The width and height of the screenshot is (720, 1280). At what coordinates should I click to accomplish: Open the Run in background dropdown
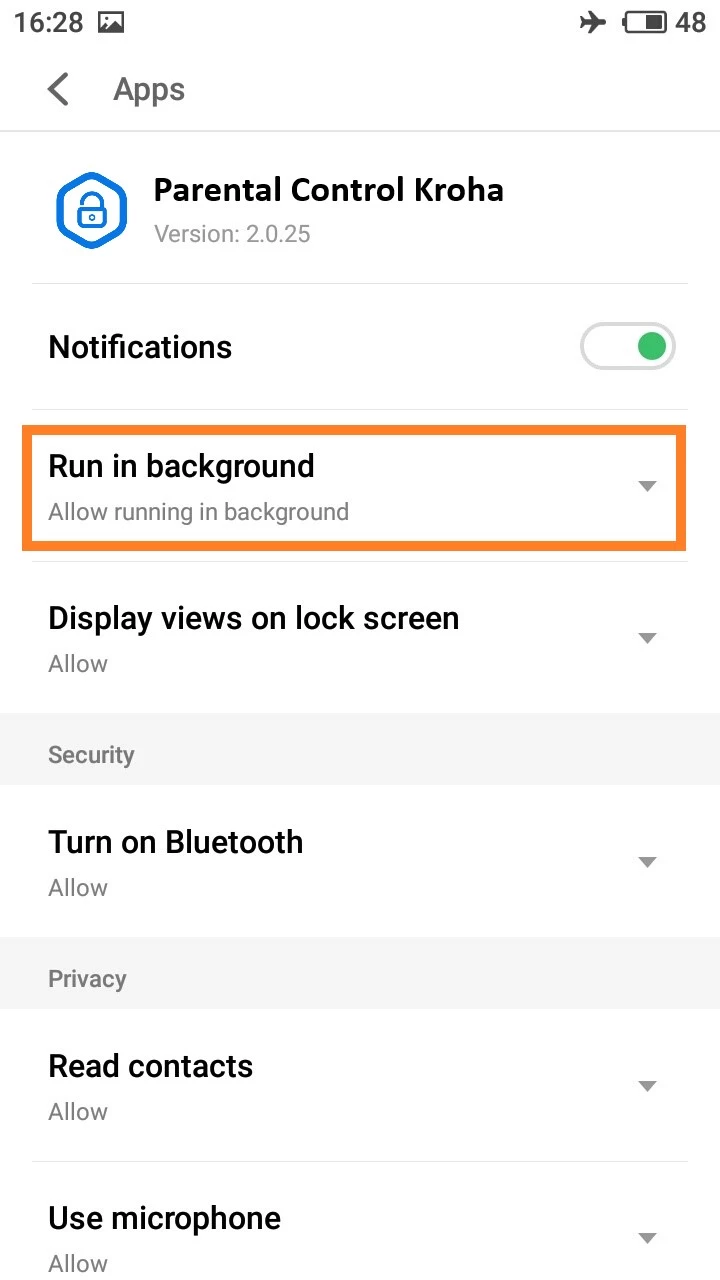pos(646,486)
